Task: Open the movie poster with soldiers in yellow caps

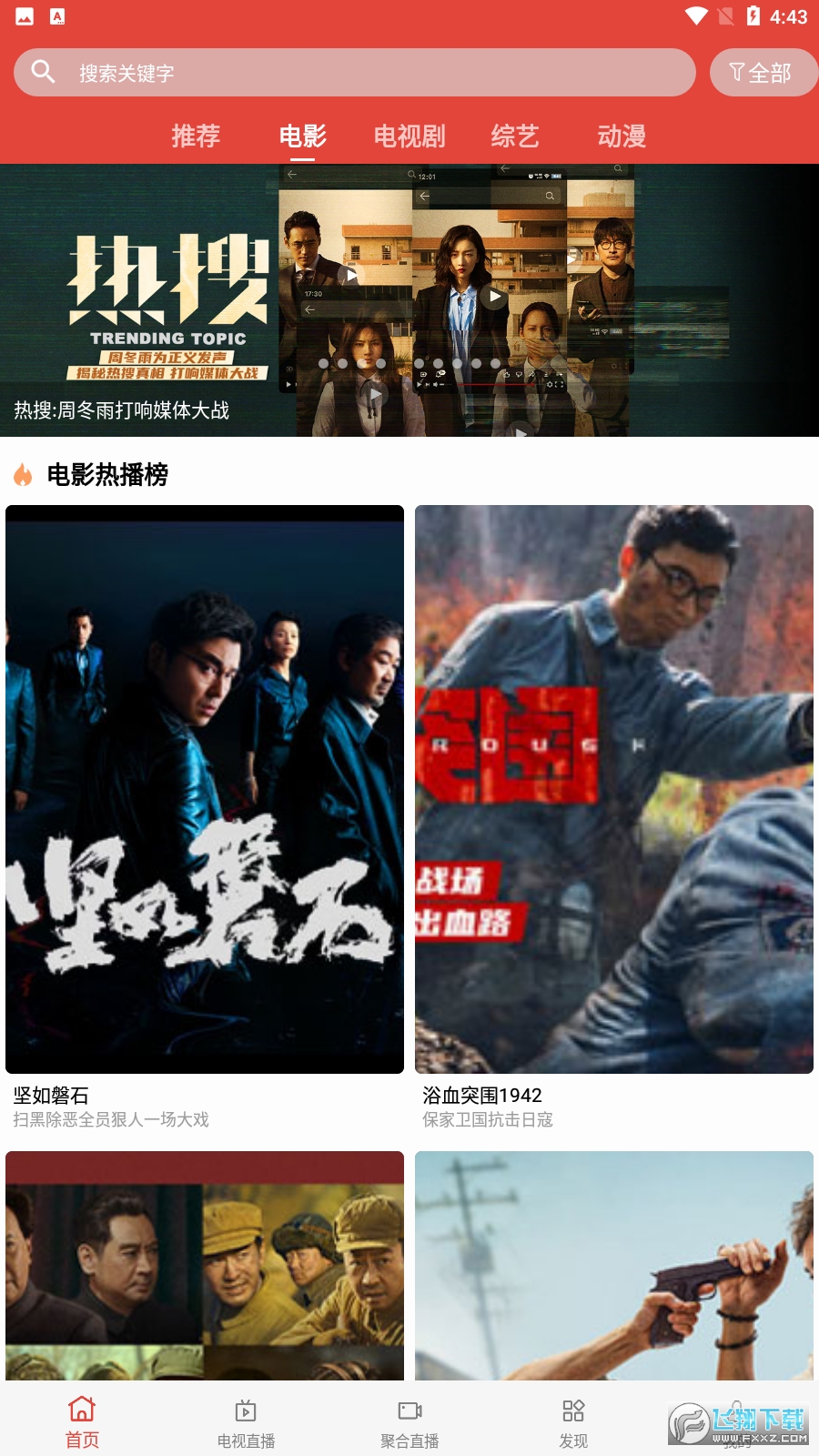Action: click(x=205, y=1265)
